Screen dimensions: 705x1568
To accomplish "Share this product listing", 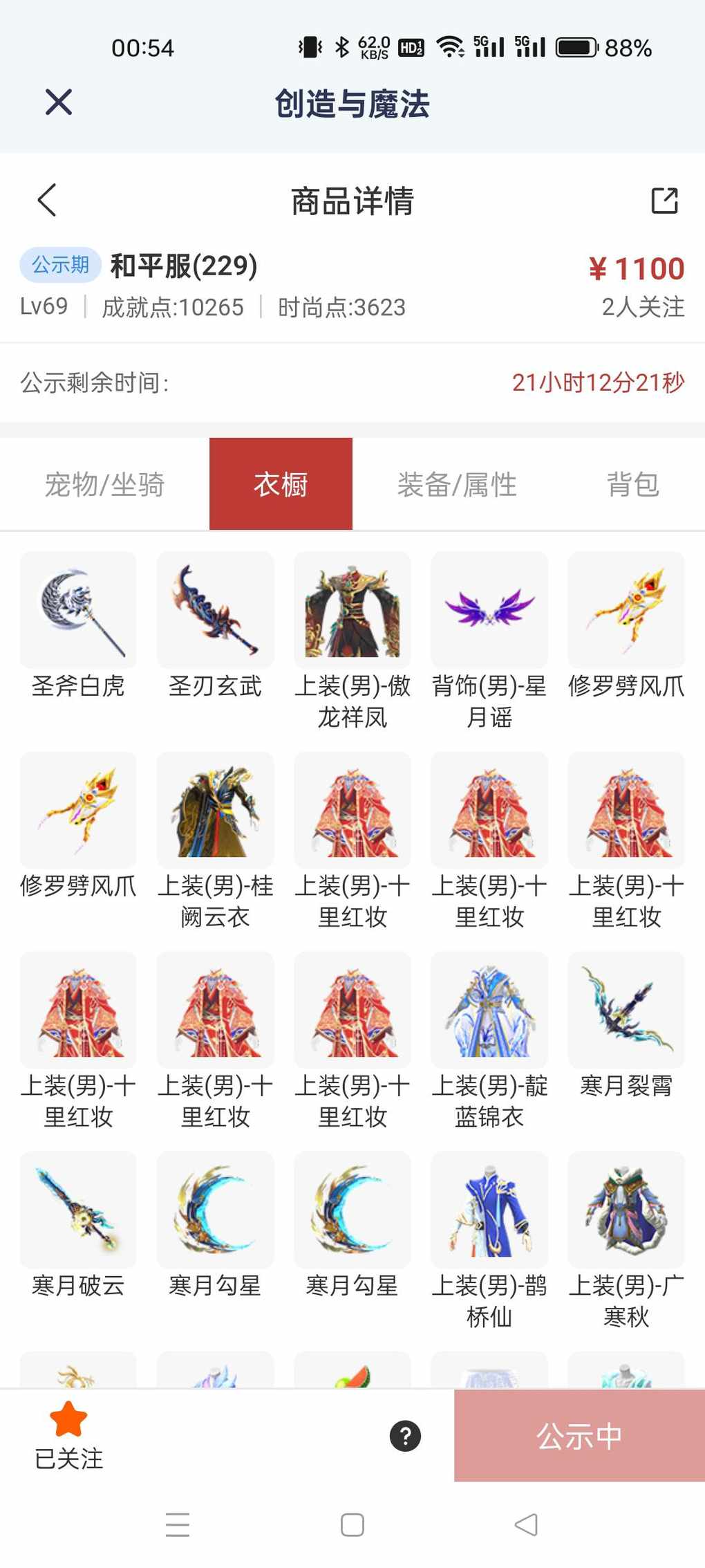I will 664,201.
